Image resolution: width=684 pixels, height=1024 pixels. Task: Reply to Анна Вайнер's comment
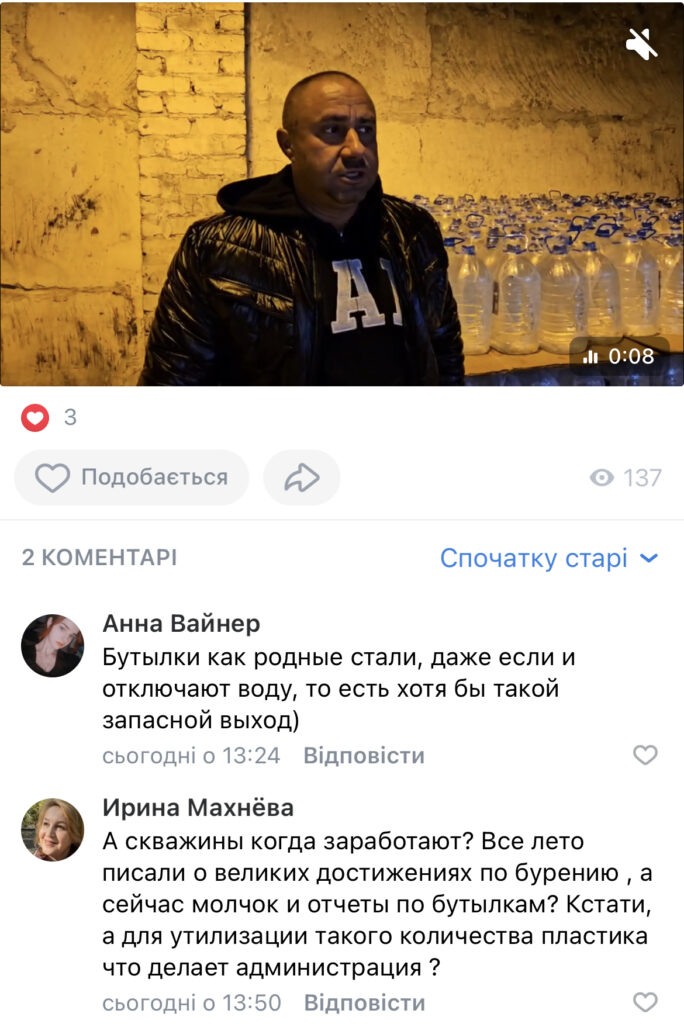[364, 756]
